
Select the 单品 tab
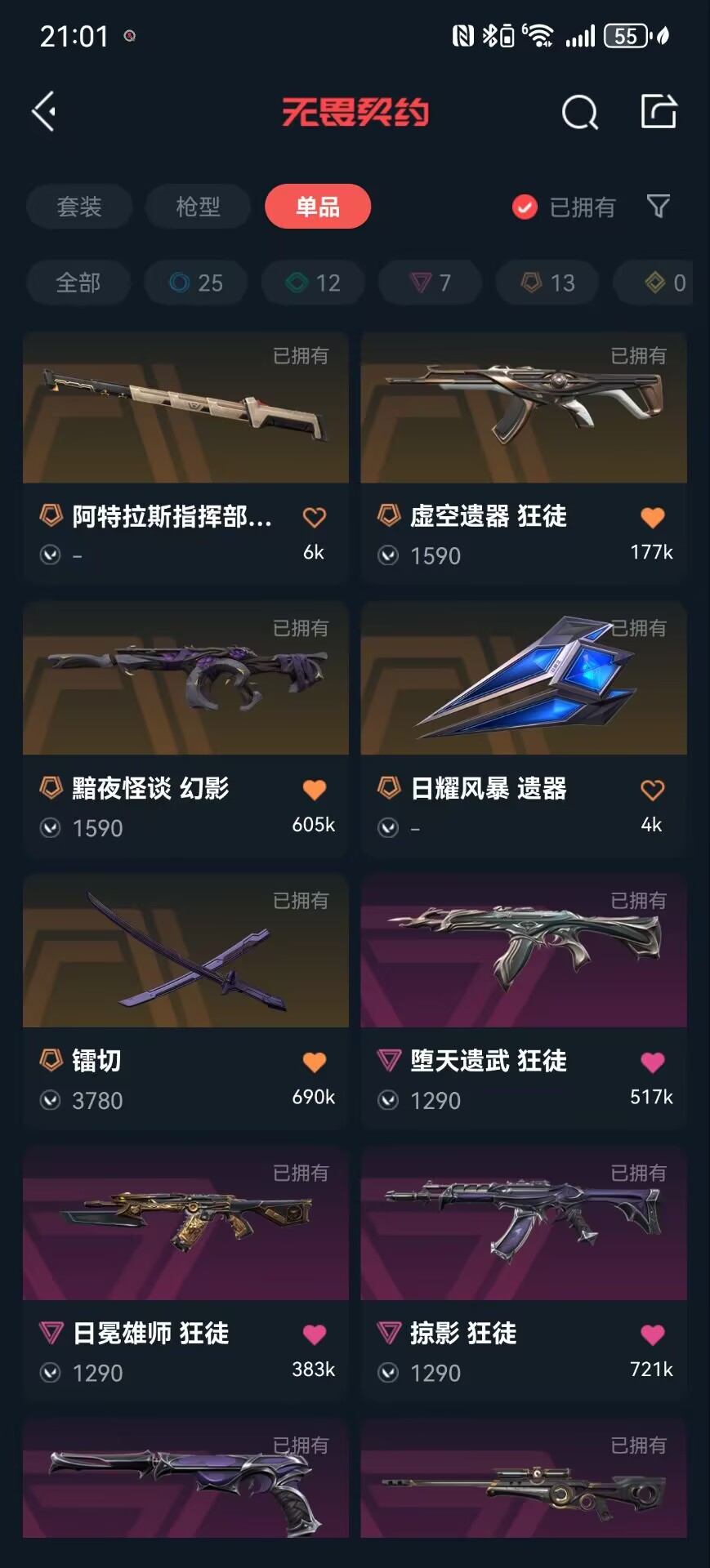318,207
